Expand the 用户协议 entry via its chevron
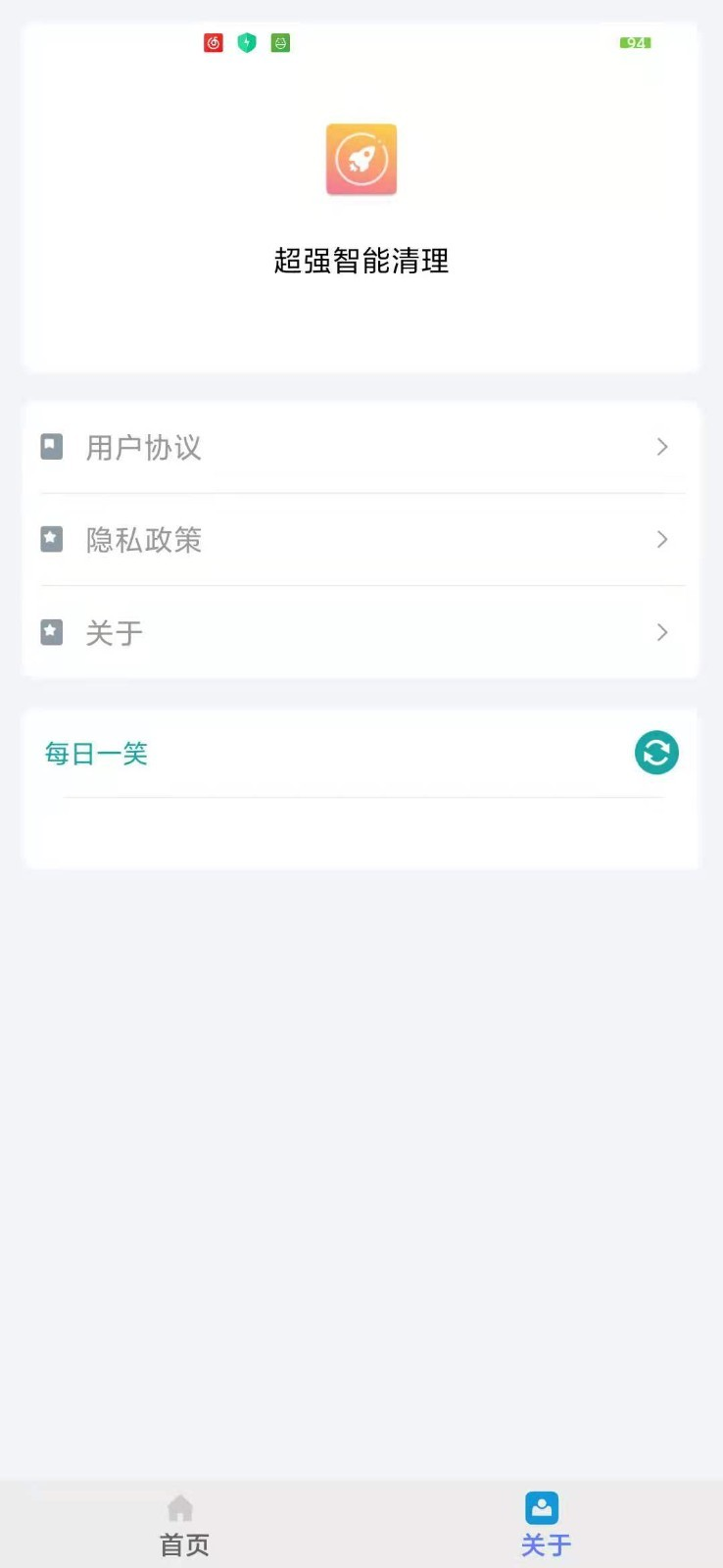 (662, 447)
